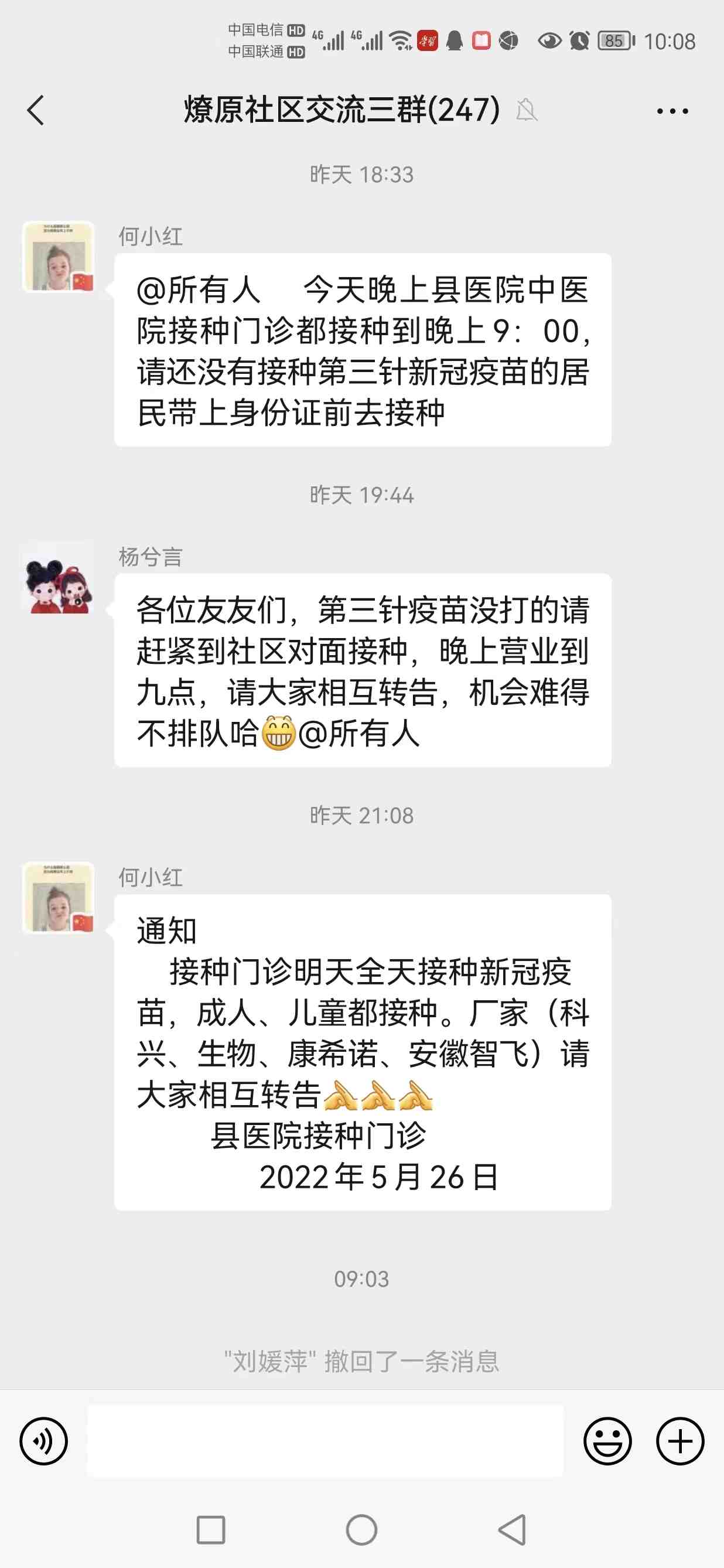
Task: Tap 何小红's avatar on the 18:33 message
Action: (x=59, y=257)
